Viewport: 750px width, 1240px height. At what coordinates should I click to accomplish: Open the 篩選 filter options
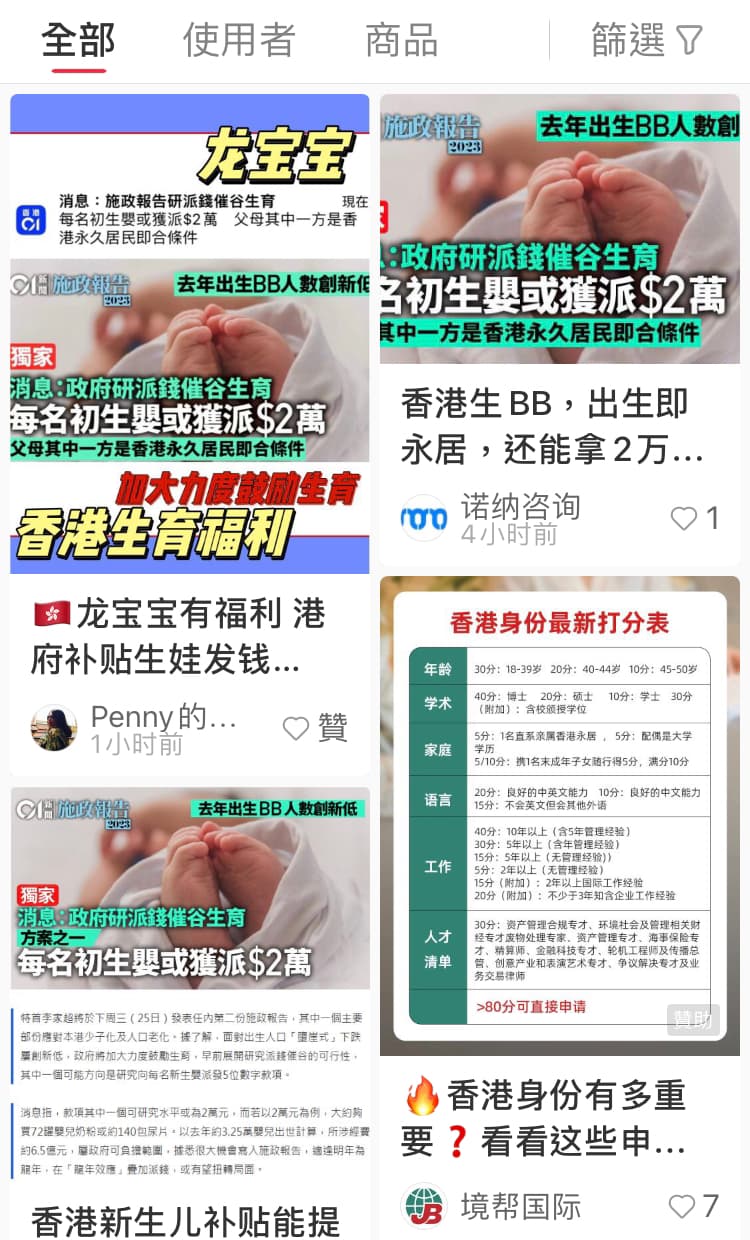coord(648,40)
